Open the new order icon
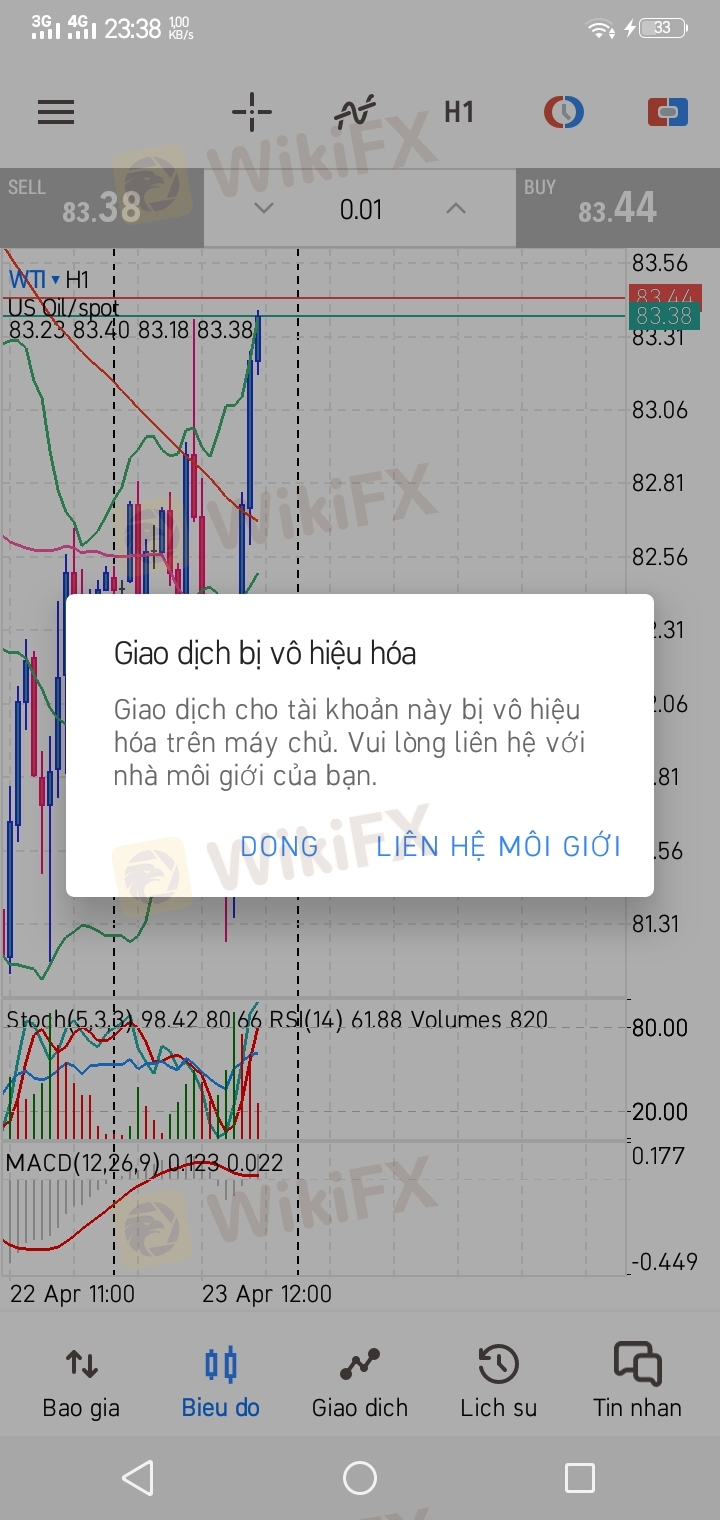 click(x=668, y=112)
